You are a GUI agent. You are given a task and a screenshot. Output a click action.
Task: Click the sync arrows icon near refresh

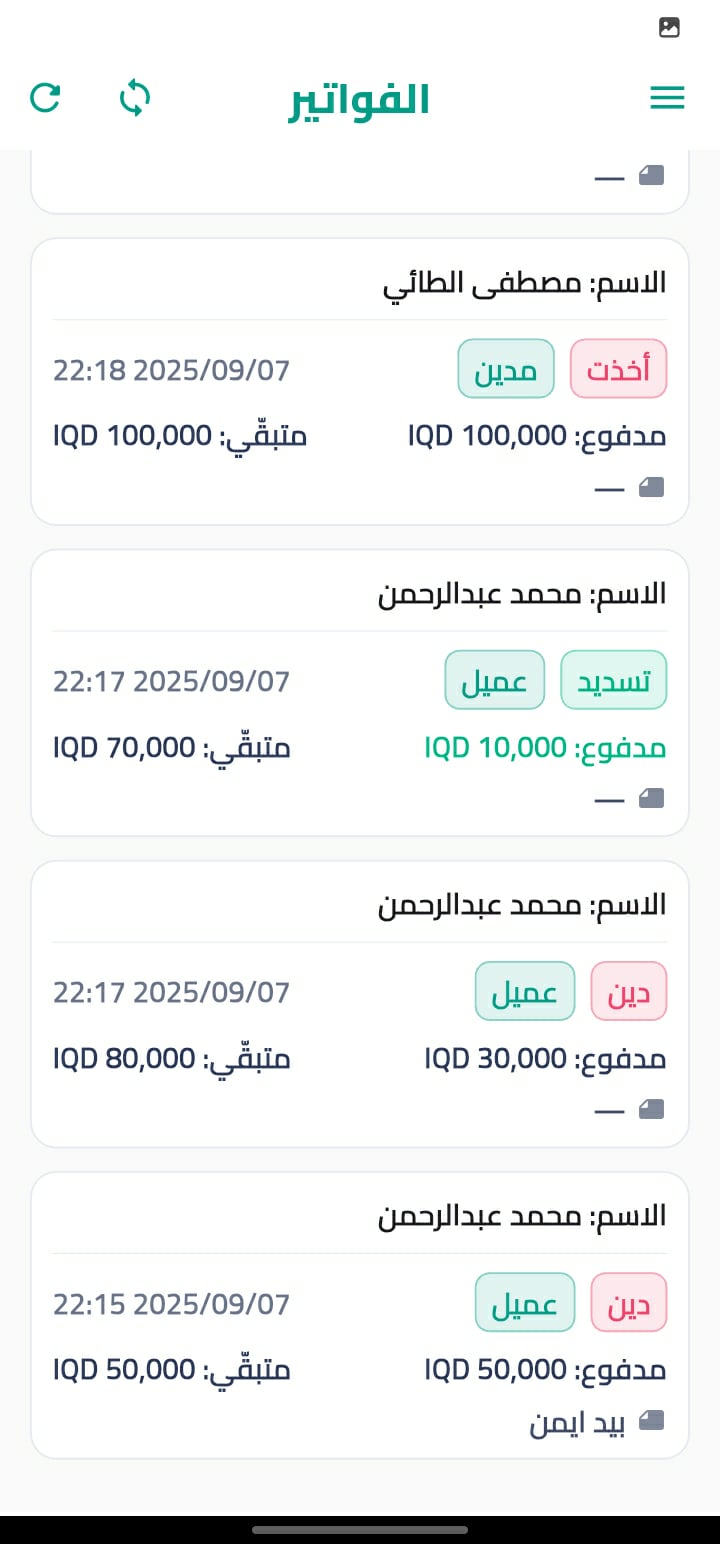[135, 98]
